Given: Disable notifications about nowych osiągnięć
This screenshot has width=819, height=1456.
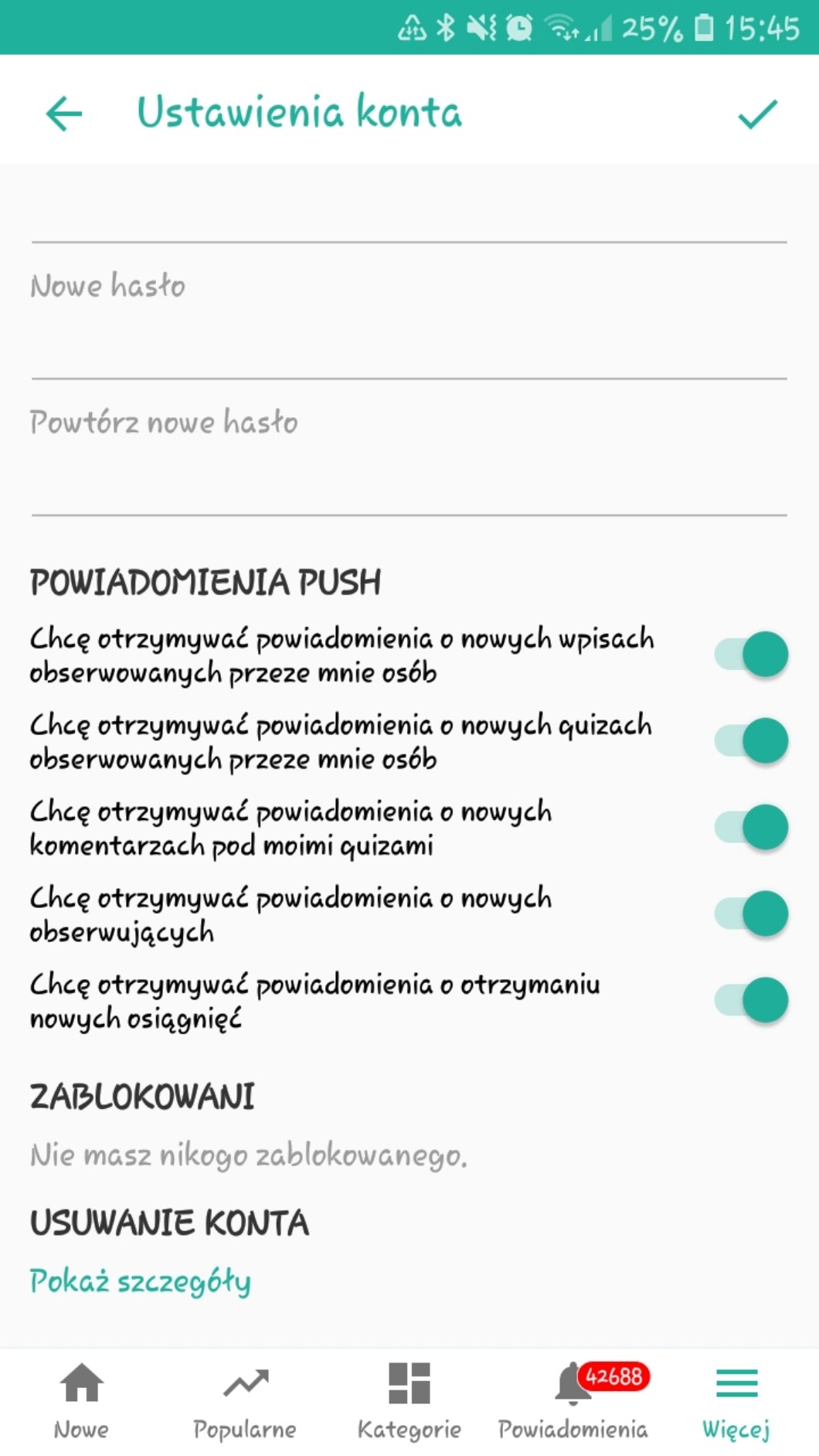Looking at the screenshot, I should click(x=751, y=1001).
